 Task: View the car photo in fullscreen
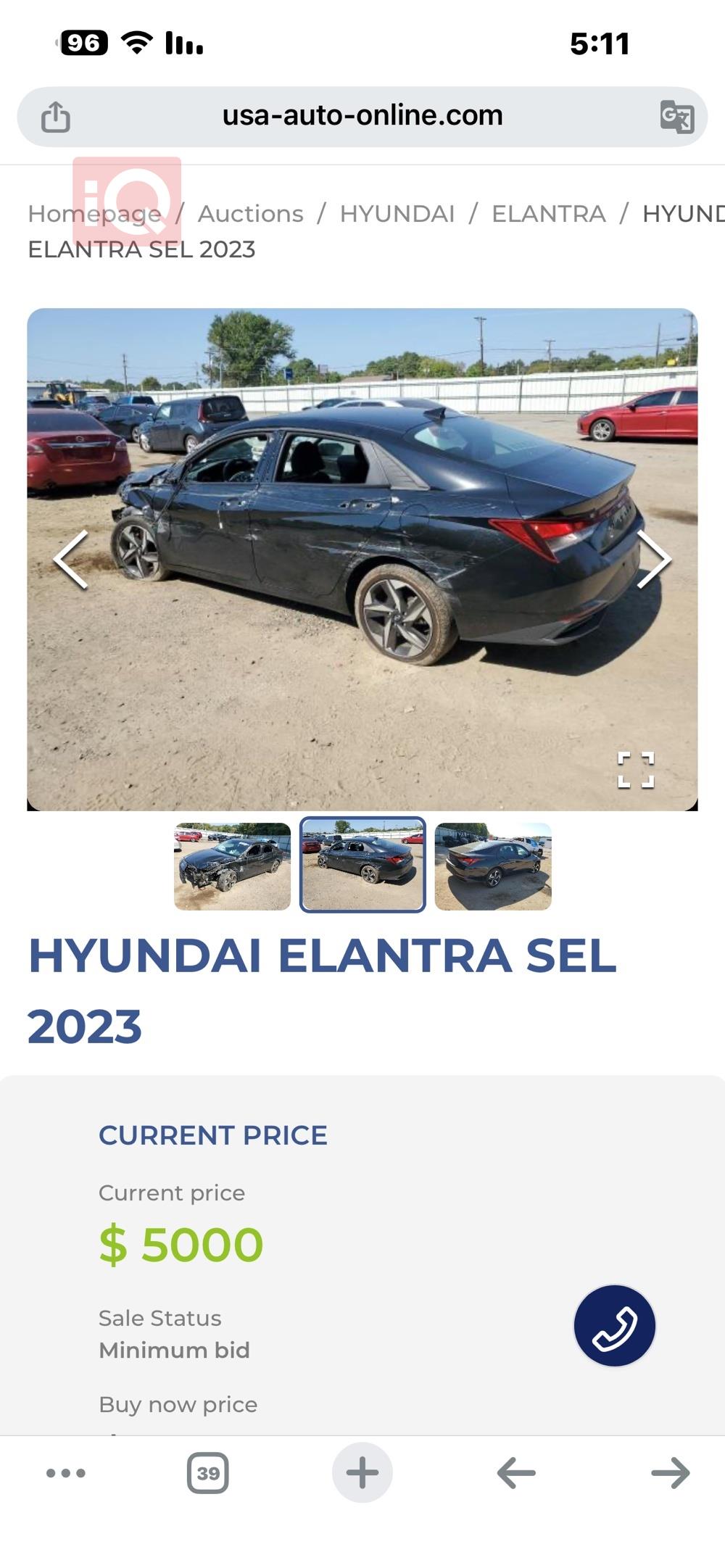tap(636, 770)
